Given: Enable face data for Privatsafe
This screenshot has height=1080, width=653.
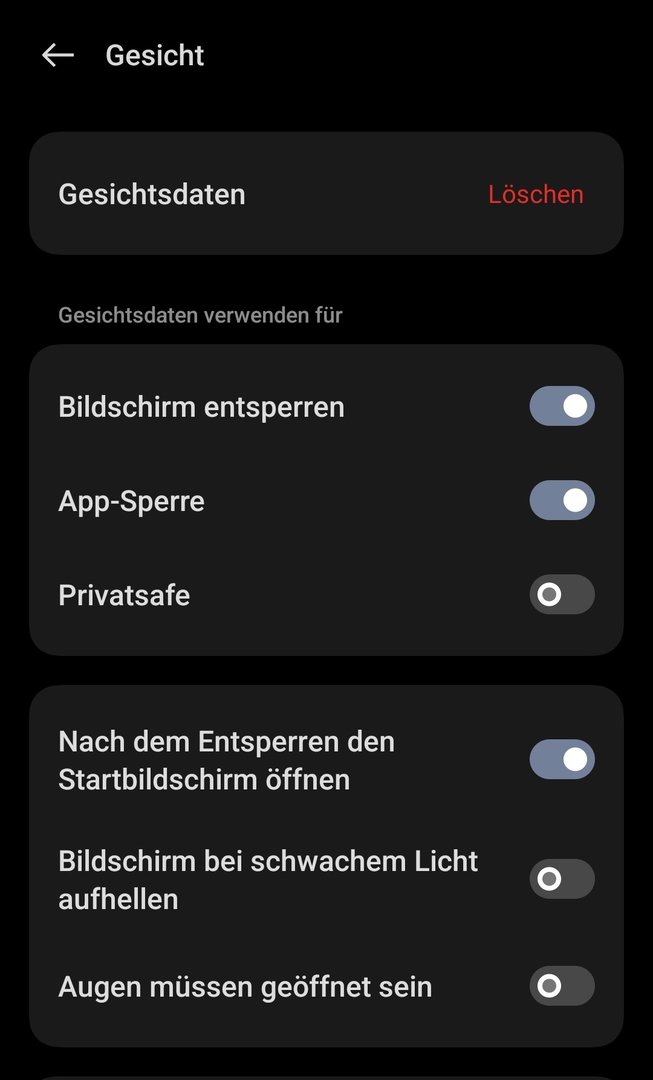Looking at the screenshot, I should click(561, 595).
